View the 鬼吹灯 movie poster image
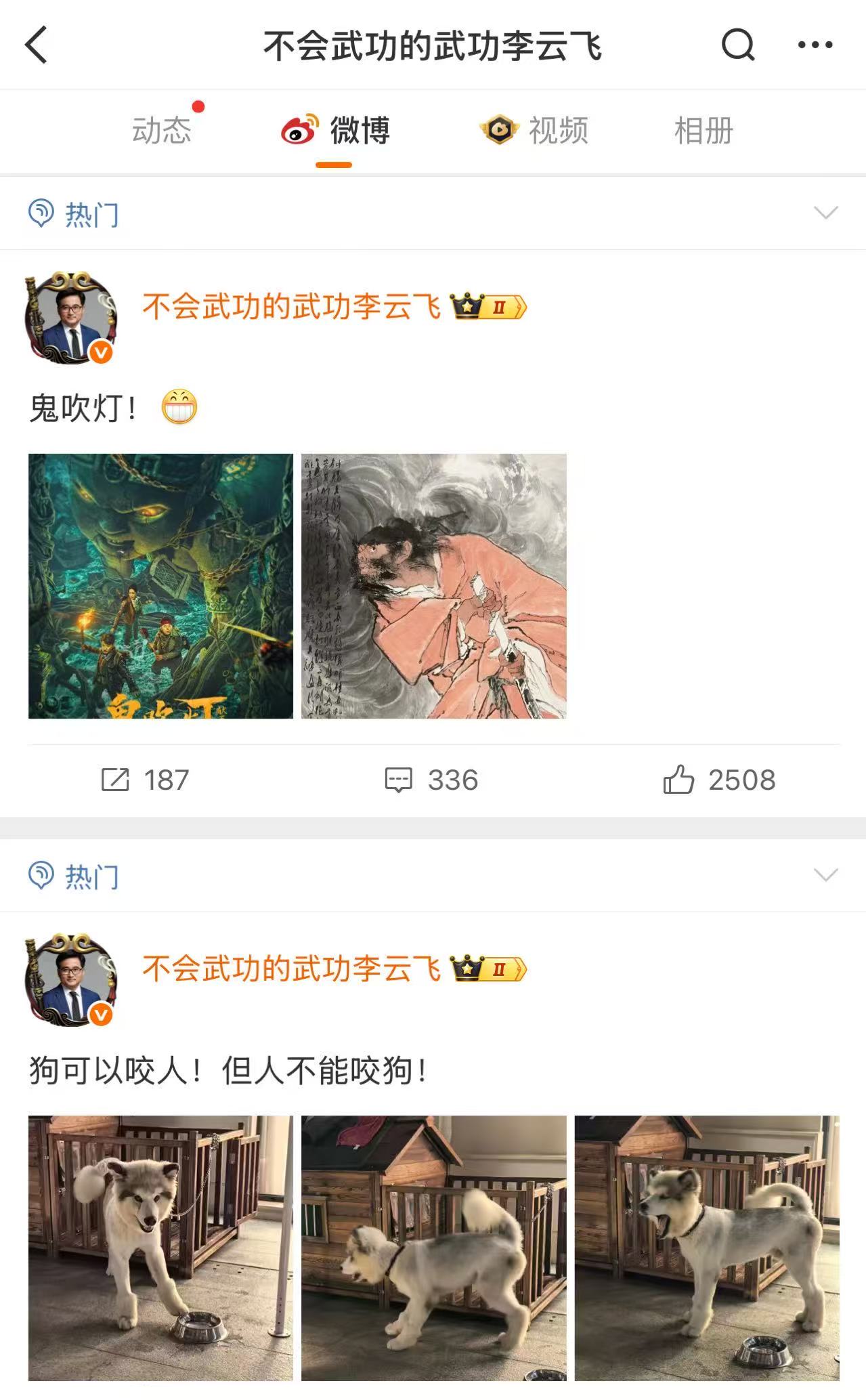 160,586
